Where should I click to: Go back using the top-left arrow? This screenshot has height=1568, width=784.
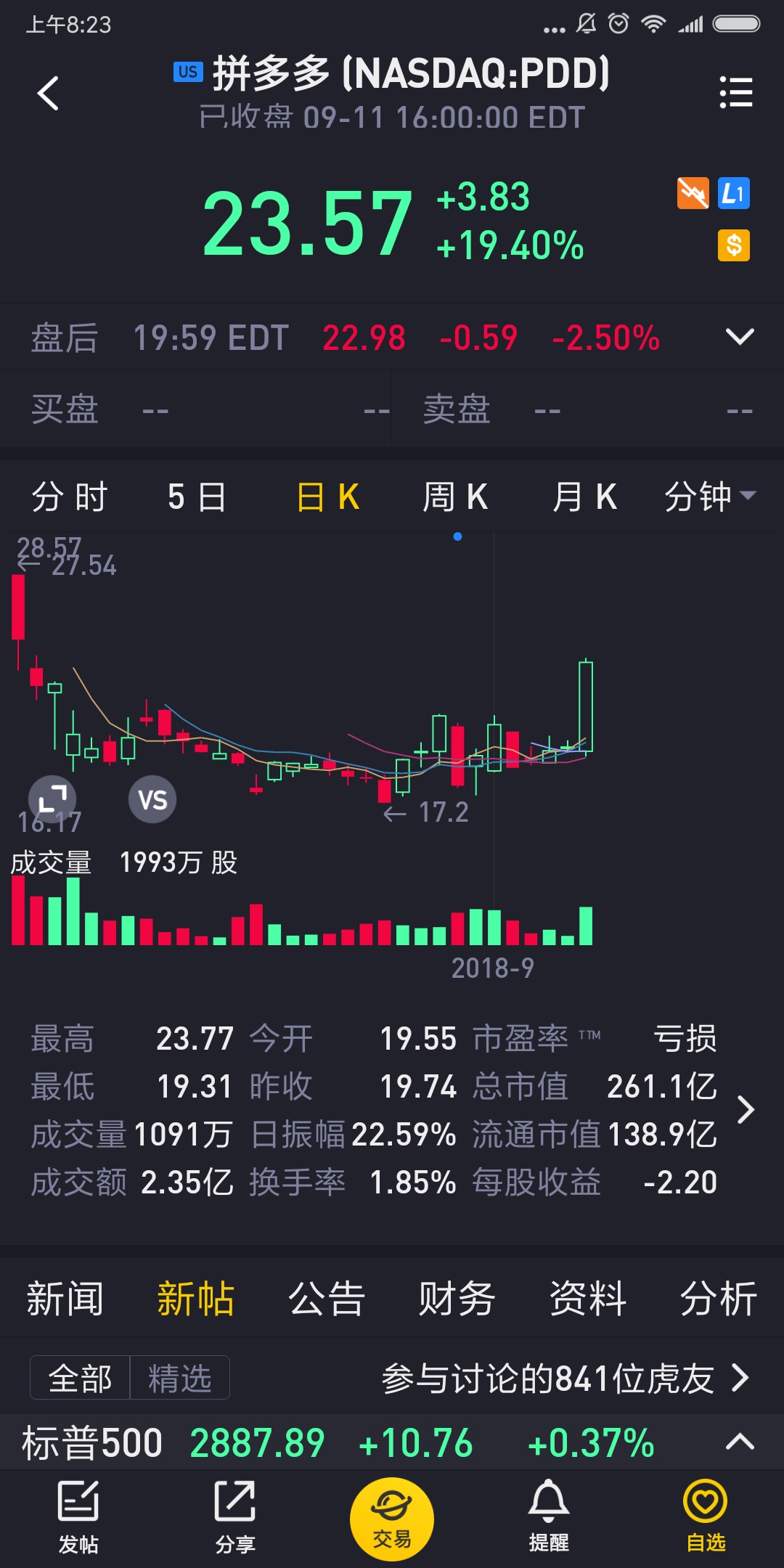[x=48, y=93]
